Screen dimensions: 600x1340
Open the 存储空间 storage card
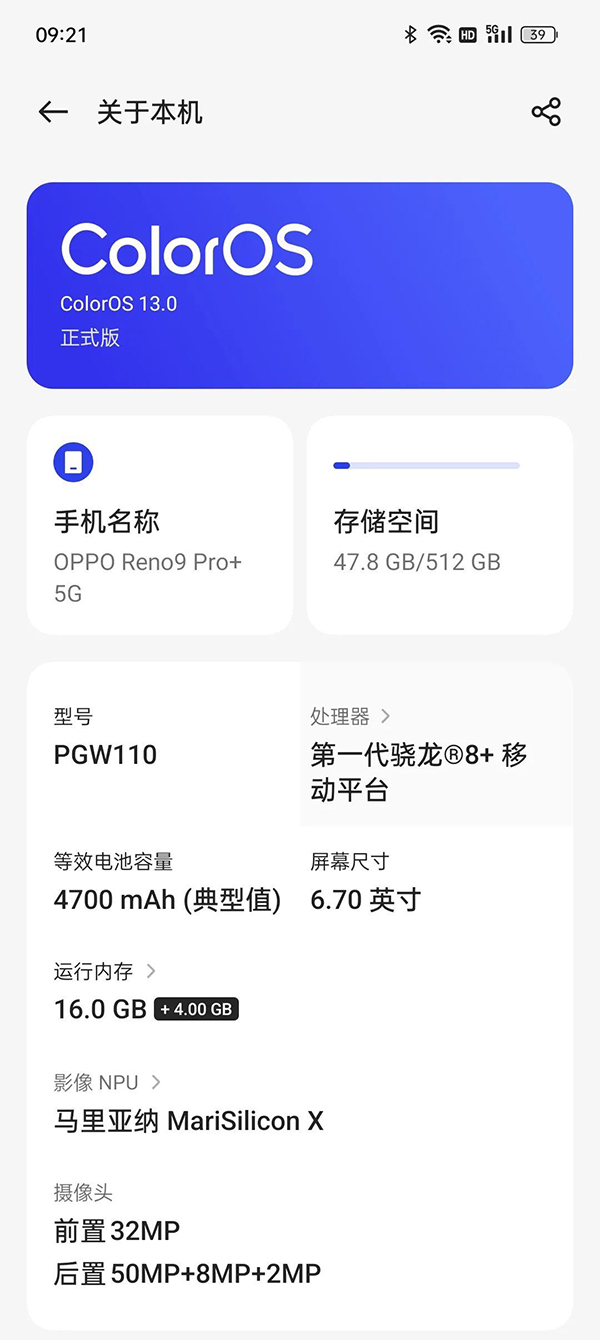click(x=440, y=525)
